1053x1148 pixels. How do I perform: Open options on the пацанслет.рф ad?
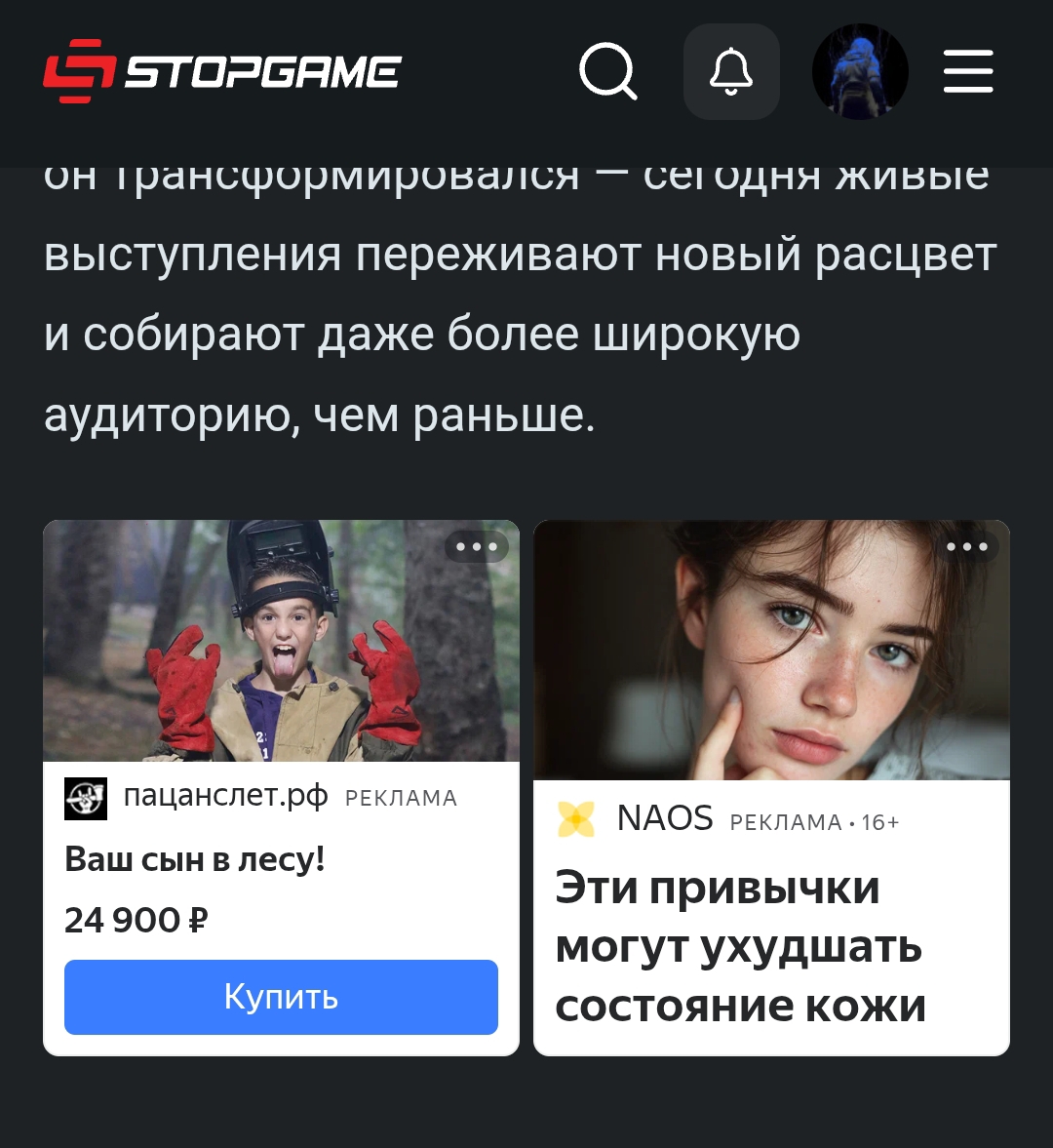tap(477, 547)
